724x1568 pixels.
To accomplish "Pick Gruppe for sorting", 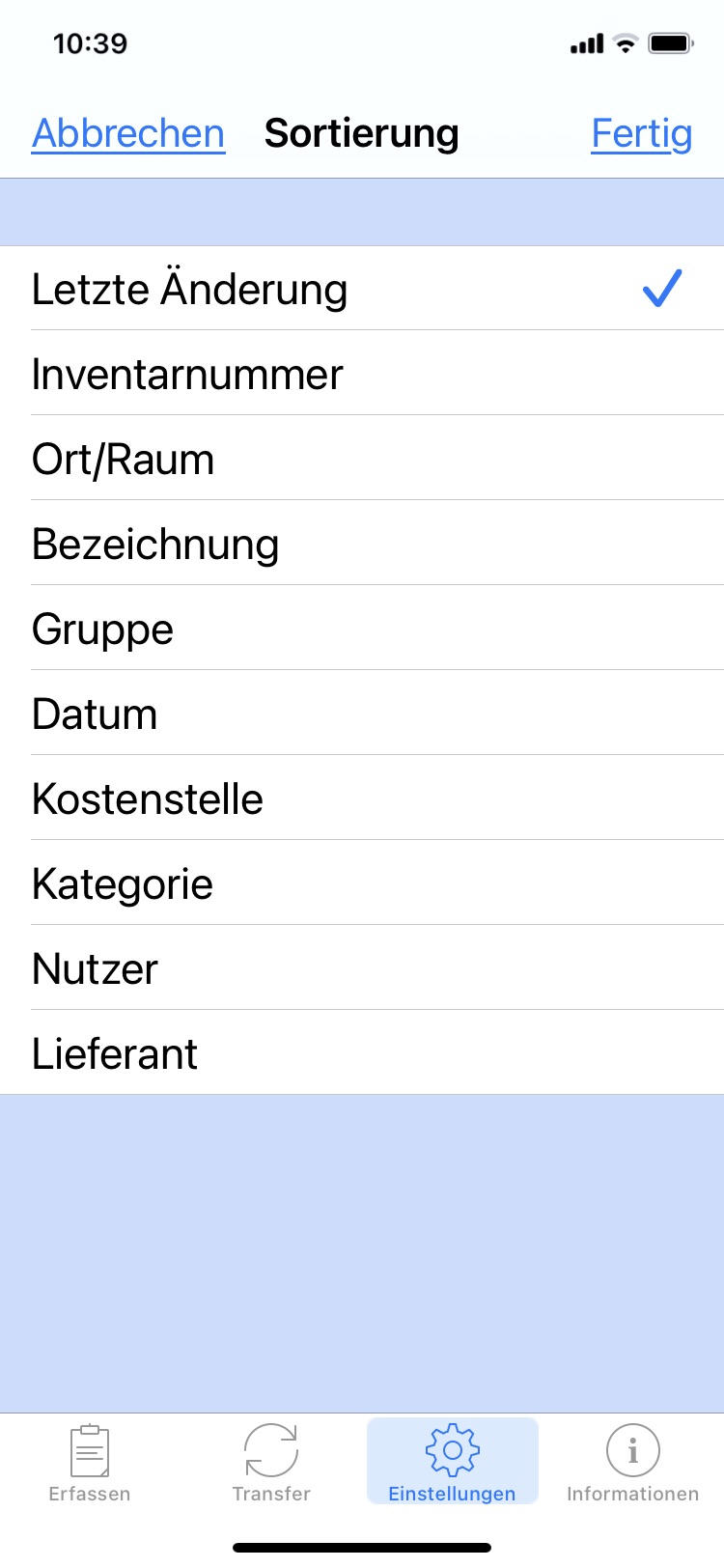I will point(362,629).
